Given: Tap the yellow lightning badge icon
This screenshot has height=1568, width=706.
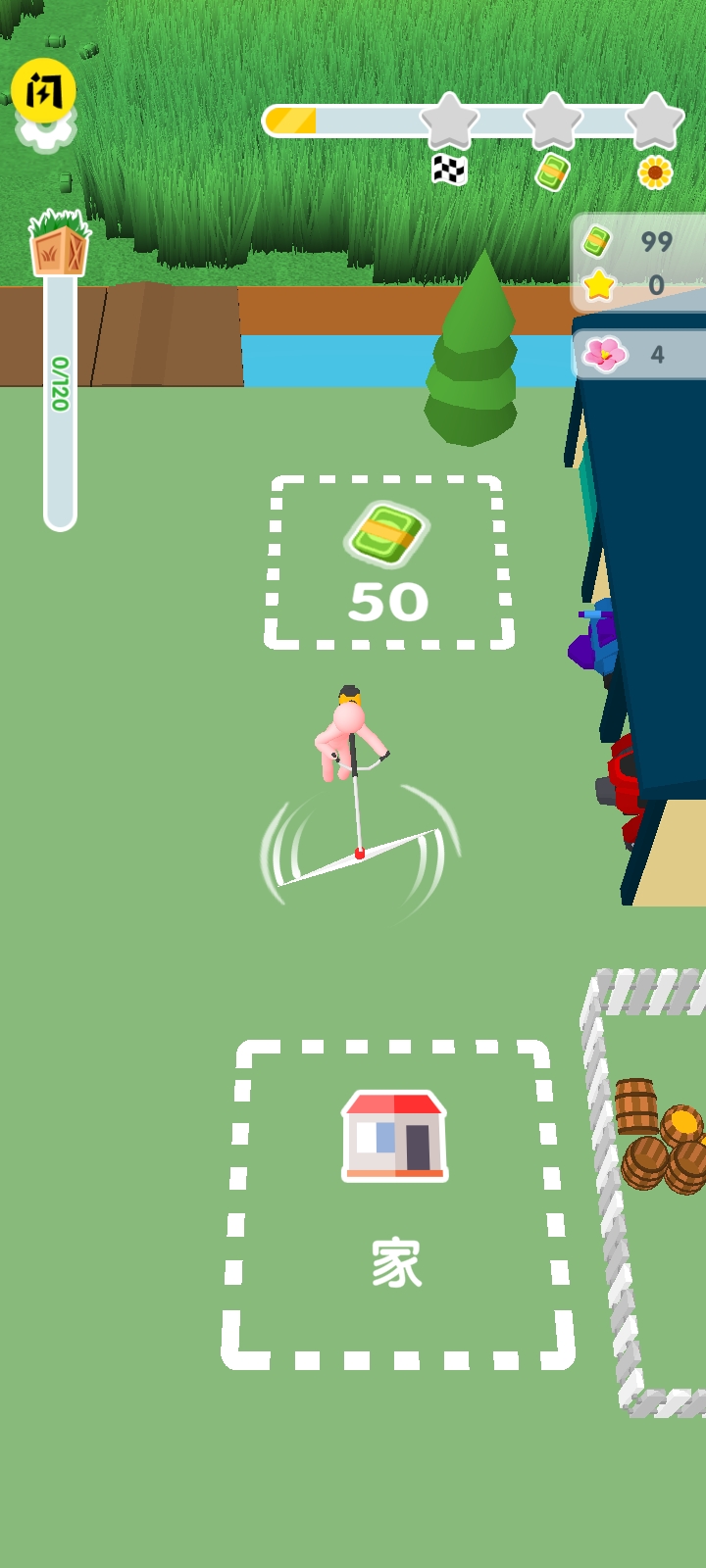Looking at the screenshot, I should tap(43, 89).
